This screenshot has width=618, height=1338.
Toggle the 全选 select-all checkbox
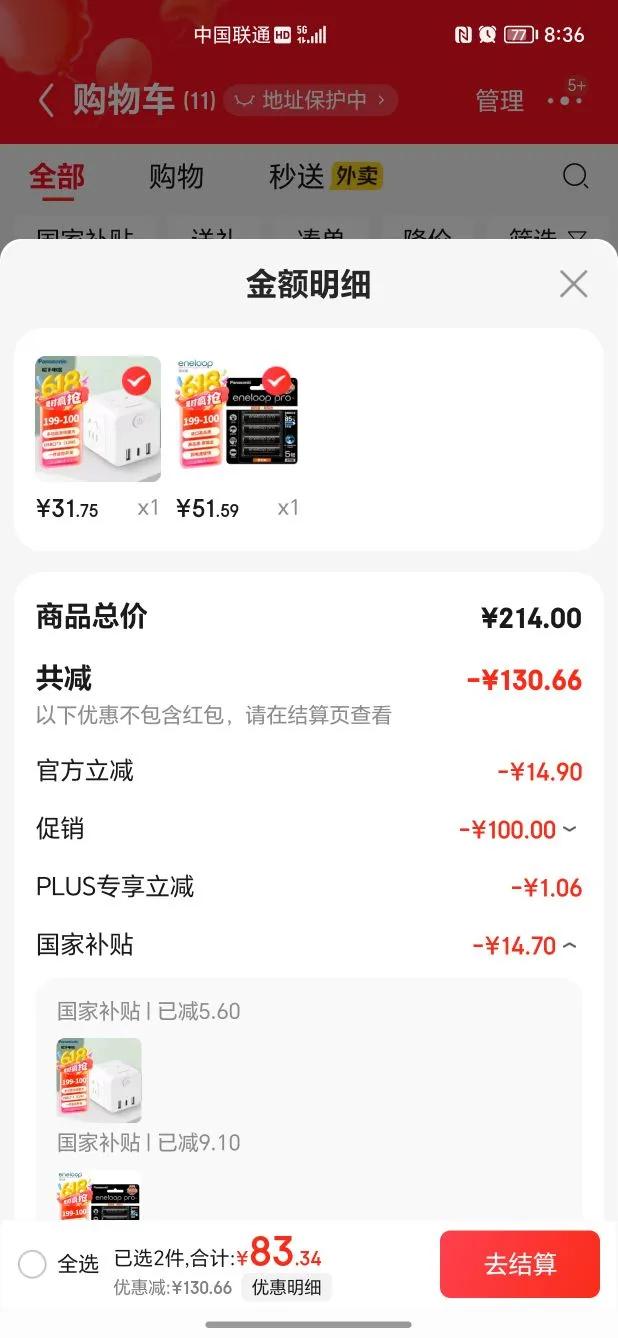click(x=33, y=1264)
